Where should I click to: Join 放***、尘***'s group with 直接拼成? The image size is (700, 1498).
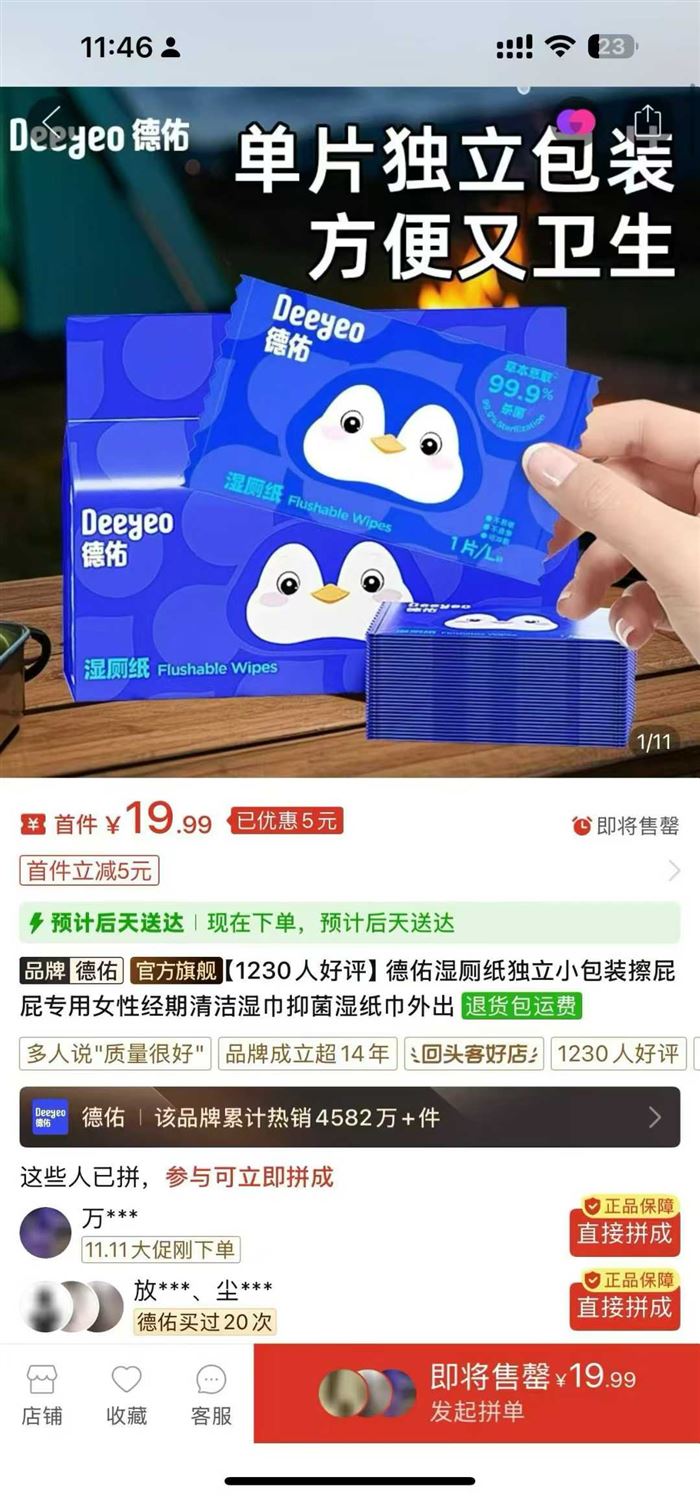[x=624, y=1307]
